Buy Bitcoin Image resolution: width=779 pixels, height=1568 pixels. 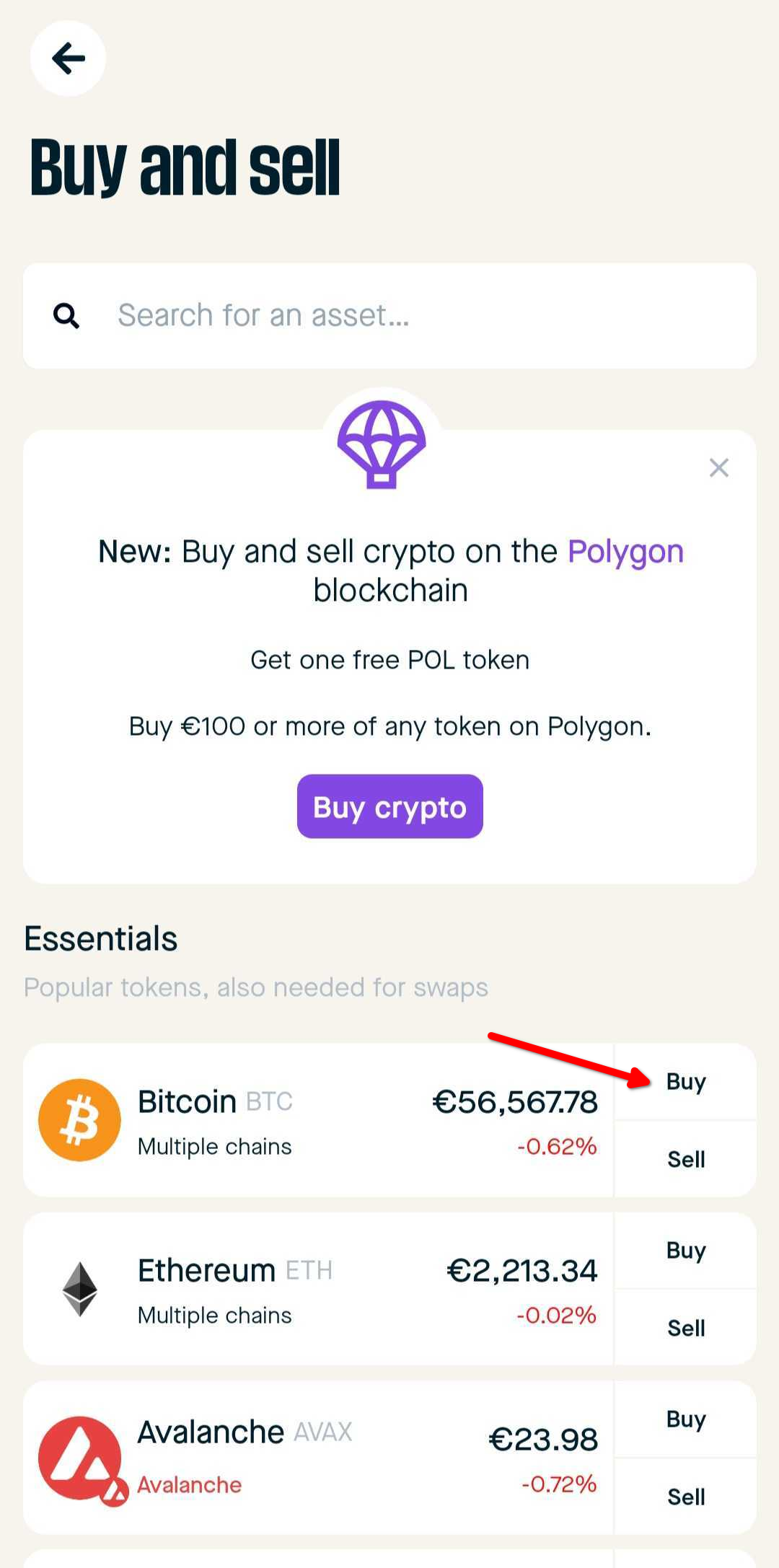pos(685,1081)
